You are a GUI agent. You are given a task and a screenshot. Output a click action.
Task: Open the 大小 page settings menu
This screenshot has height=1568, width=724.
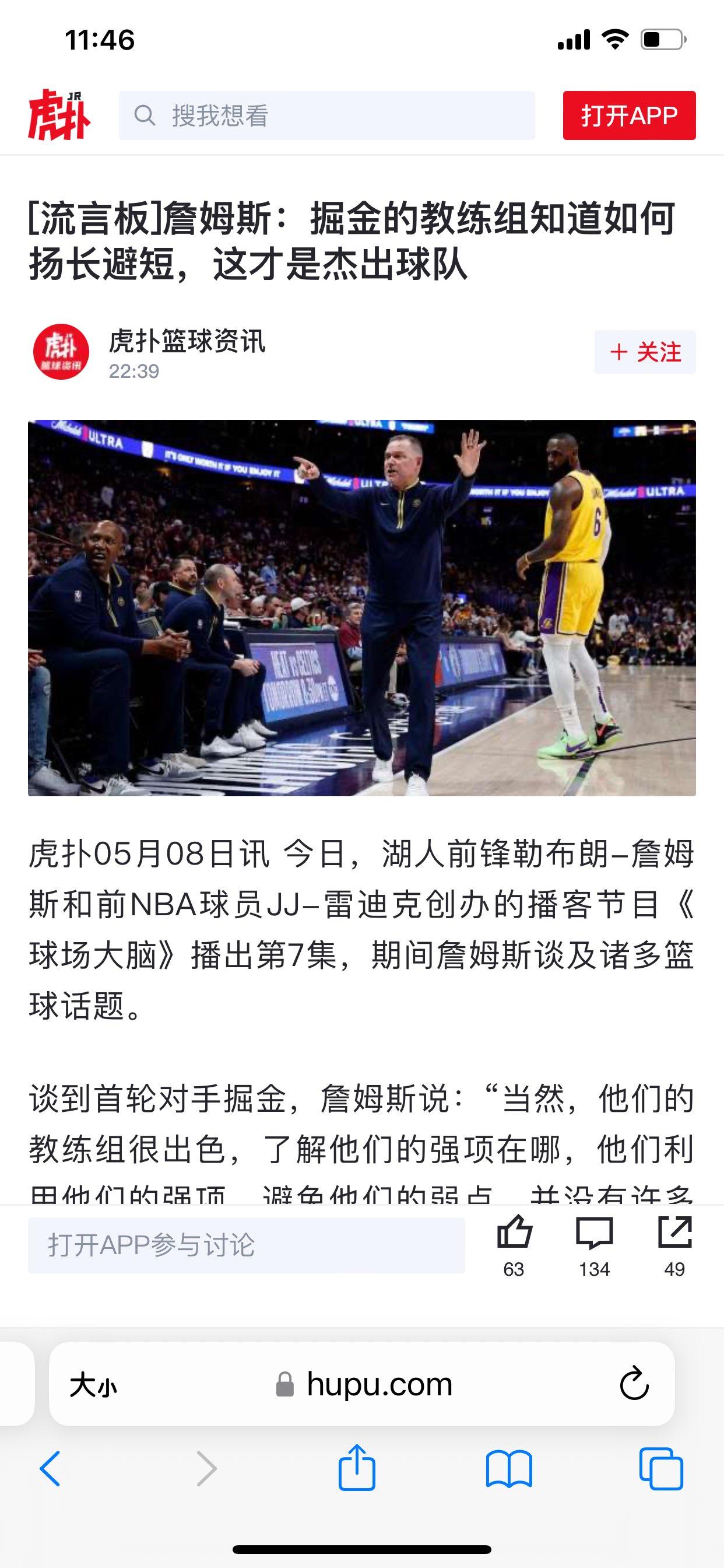93,1385
